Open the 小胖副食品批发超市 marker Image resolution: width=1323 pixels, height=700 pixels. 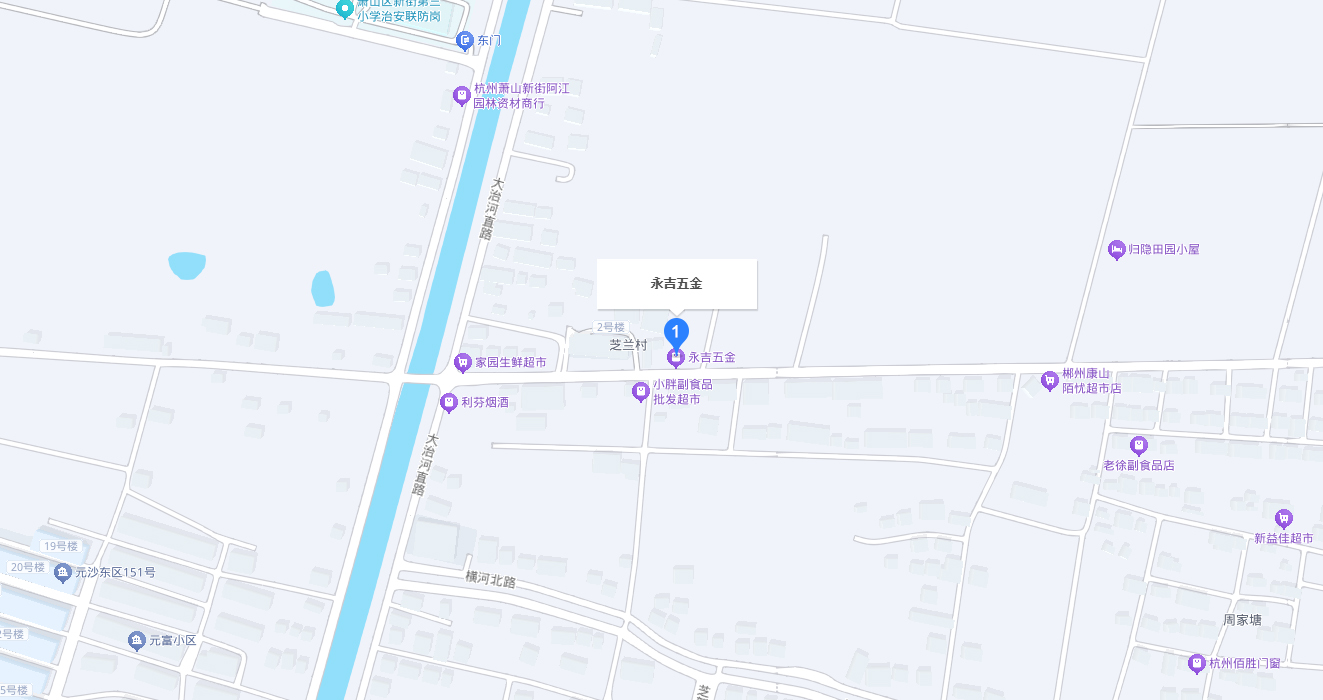pos(641,391)
